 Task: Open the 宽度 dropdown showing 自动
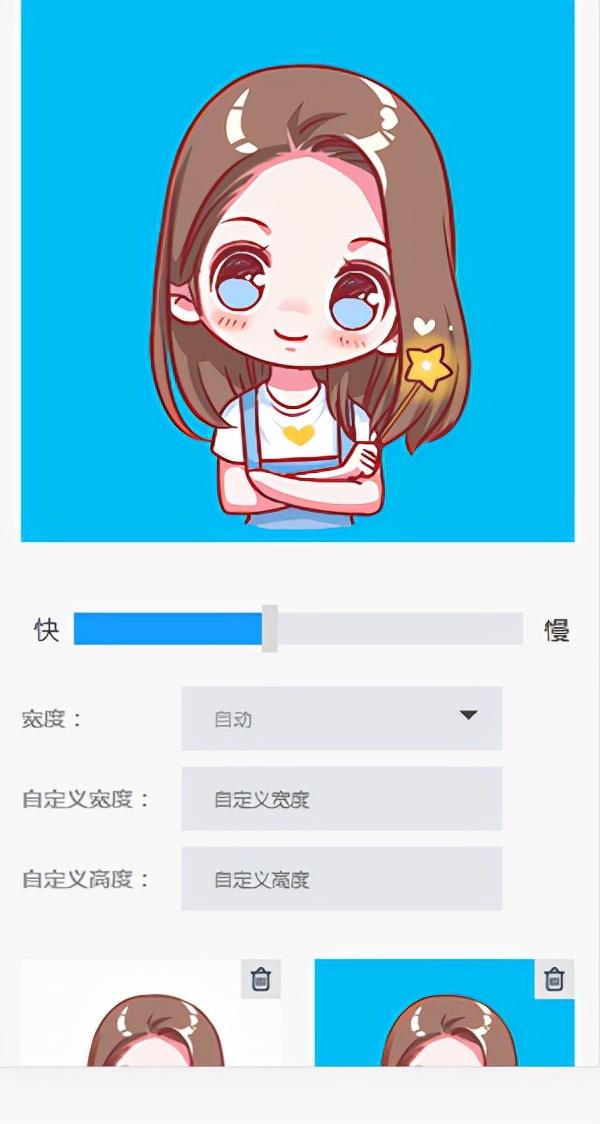(341, 718)
